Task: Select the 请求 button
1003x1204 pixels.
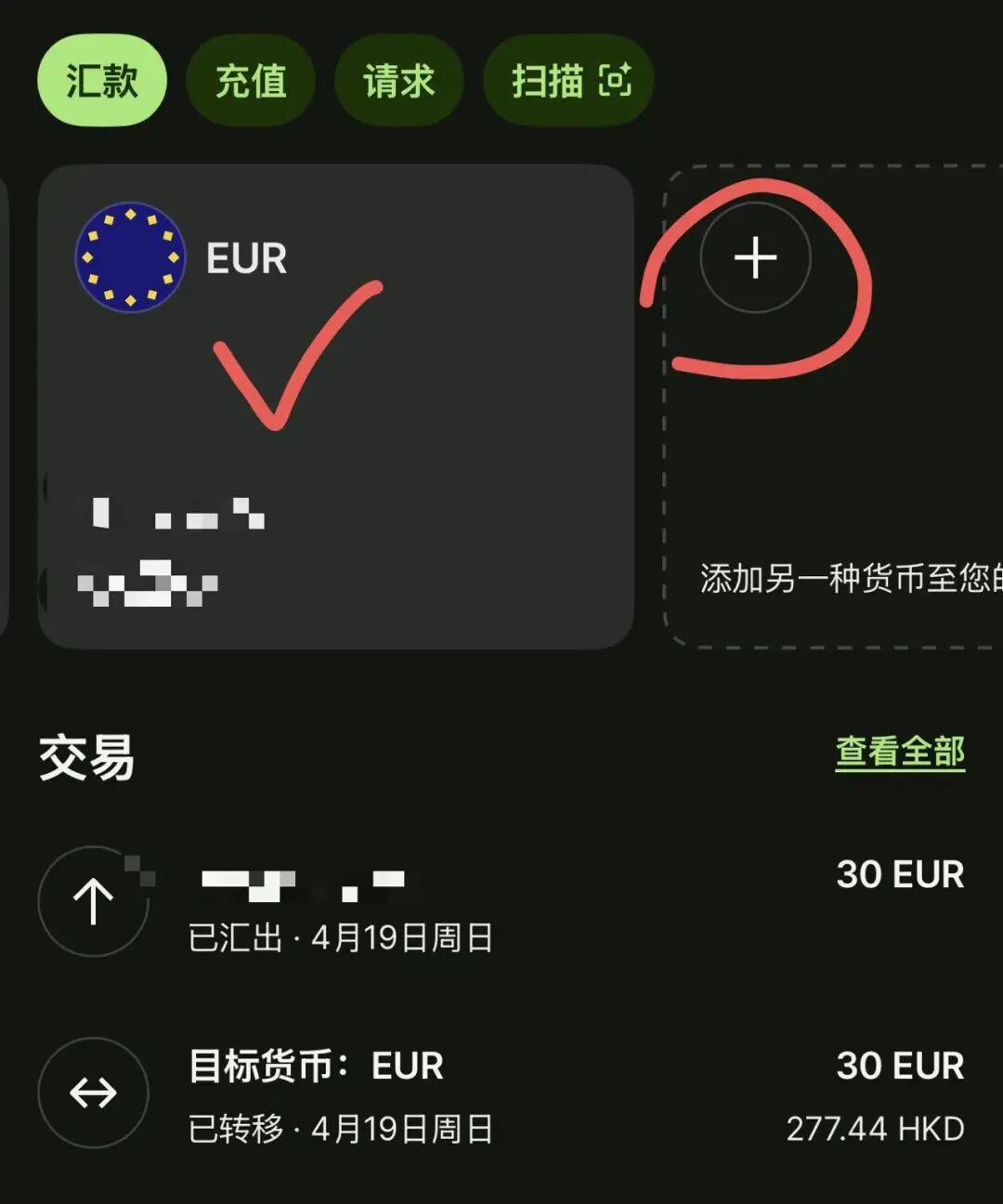Action: coord(399,81)
